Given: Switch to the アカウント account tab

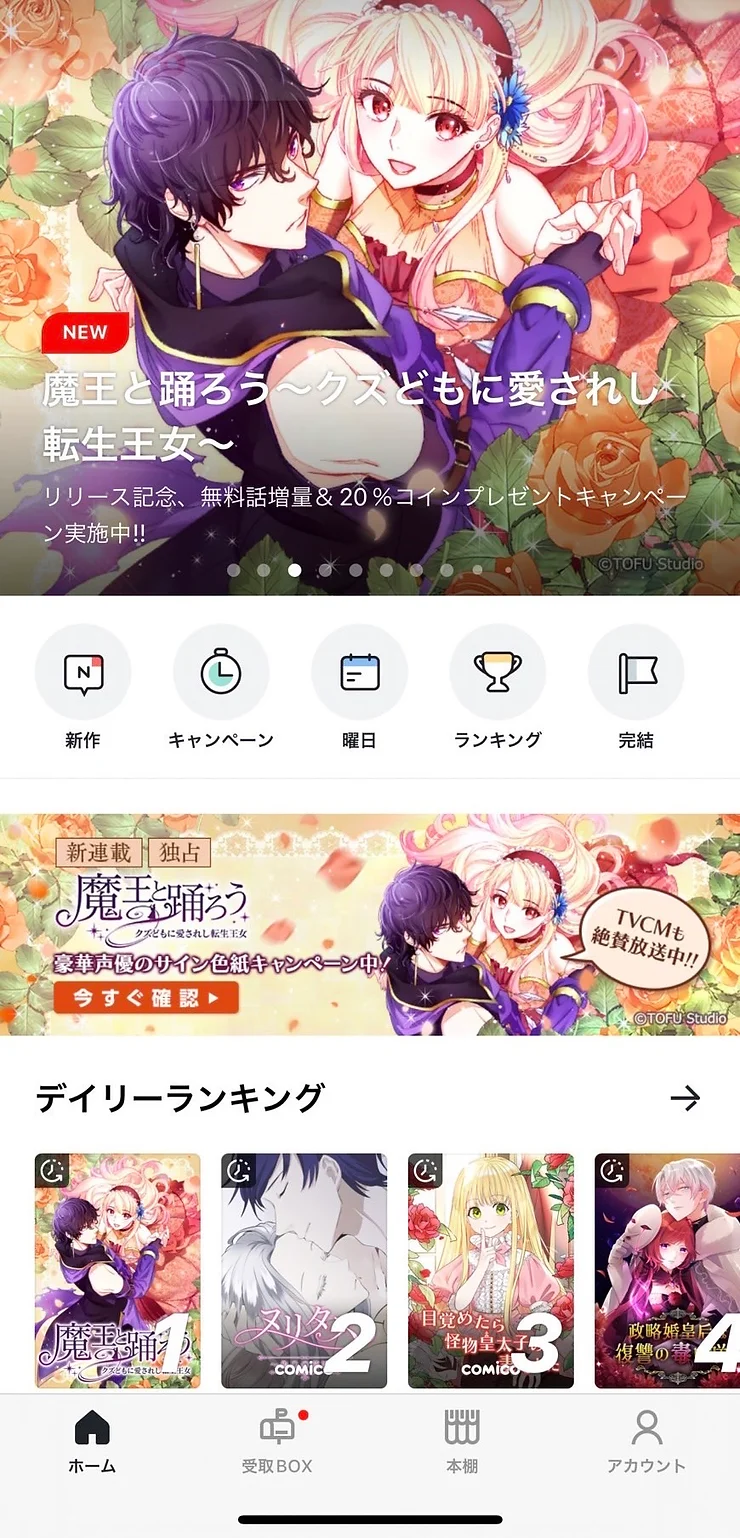Looking at the screenshot, I should click(647, 1441).
